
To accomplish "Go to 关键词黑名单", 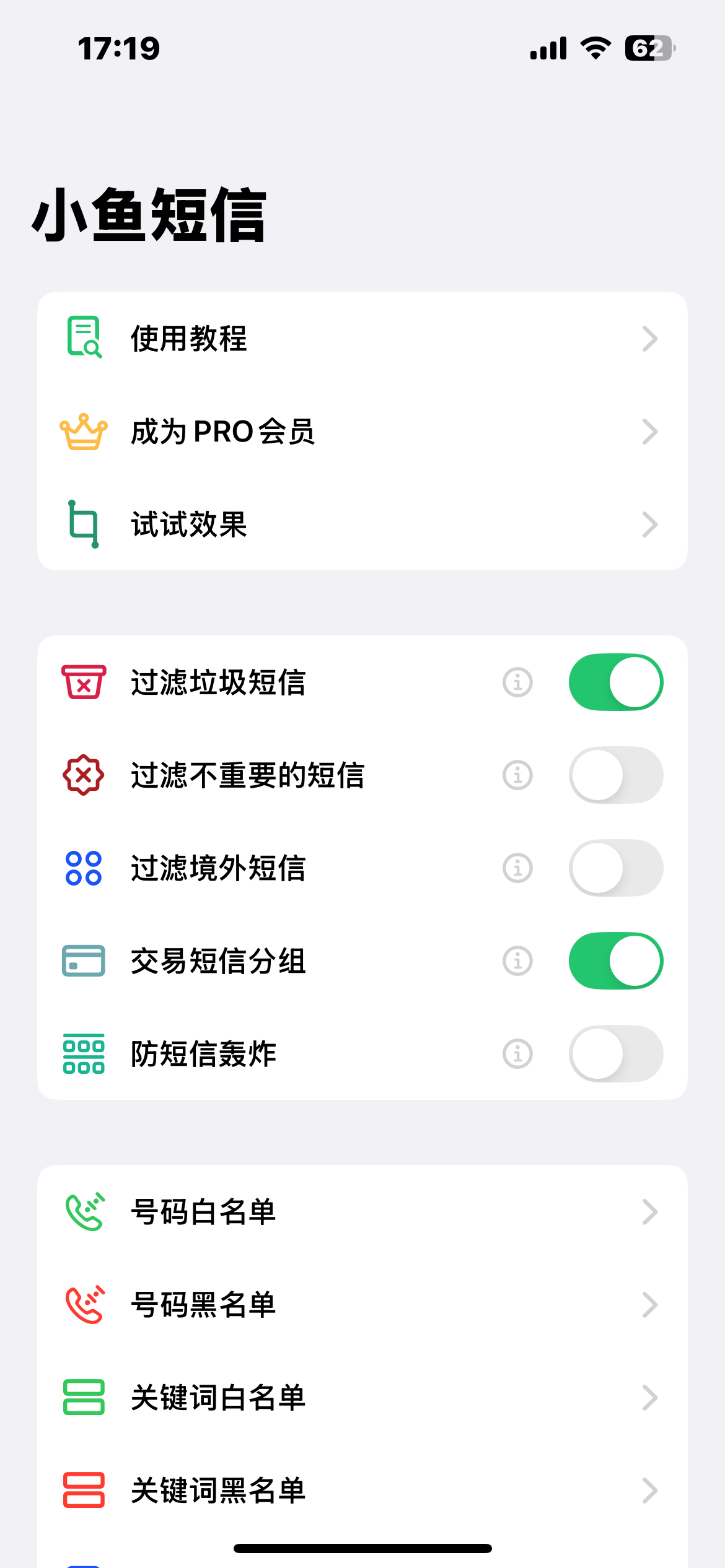I will 362,1491.
